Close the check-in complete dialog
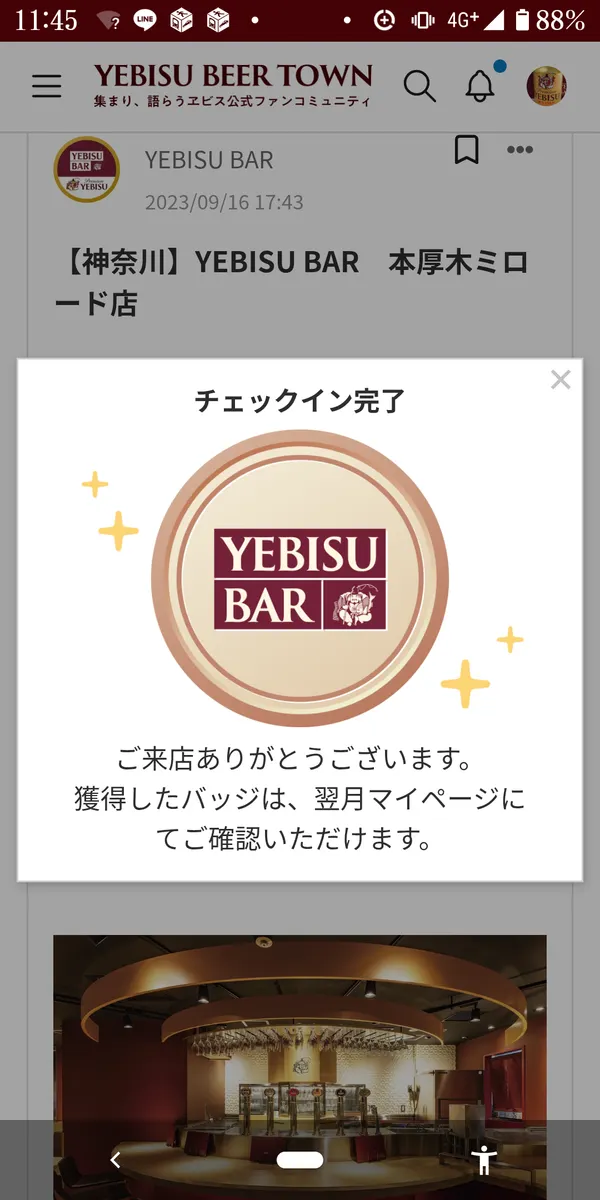 [x=561, y=379]
